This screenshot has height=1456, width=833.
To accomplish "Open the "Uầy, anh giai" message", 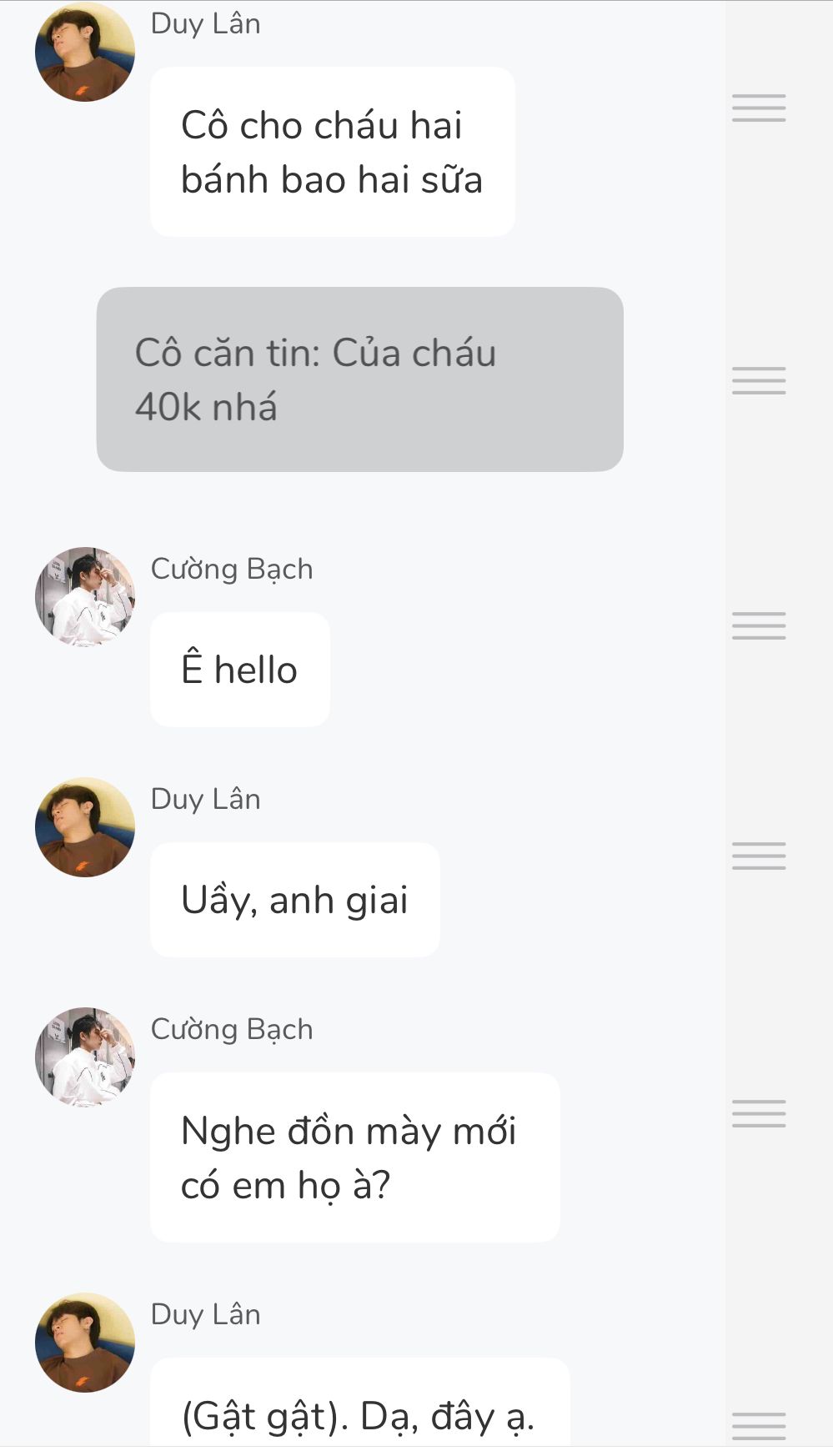I will pos(294,900).
